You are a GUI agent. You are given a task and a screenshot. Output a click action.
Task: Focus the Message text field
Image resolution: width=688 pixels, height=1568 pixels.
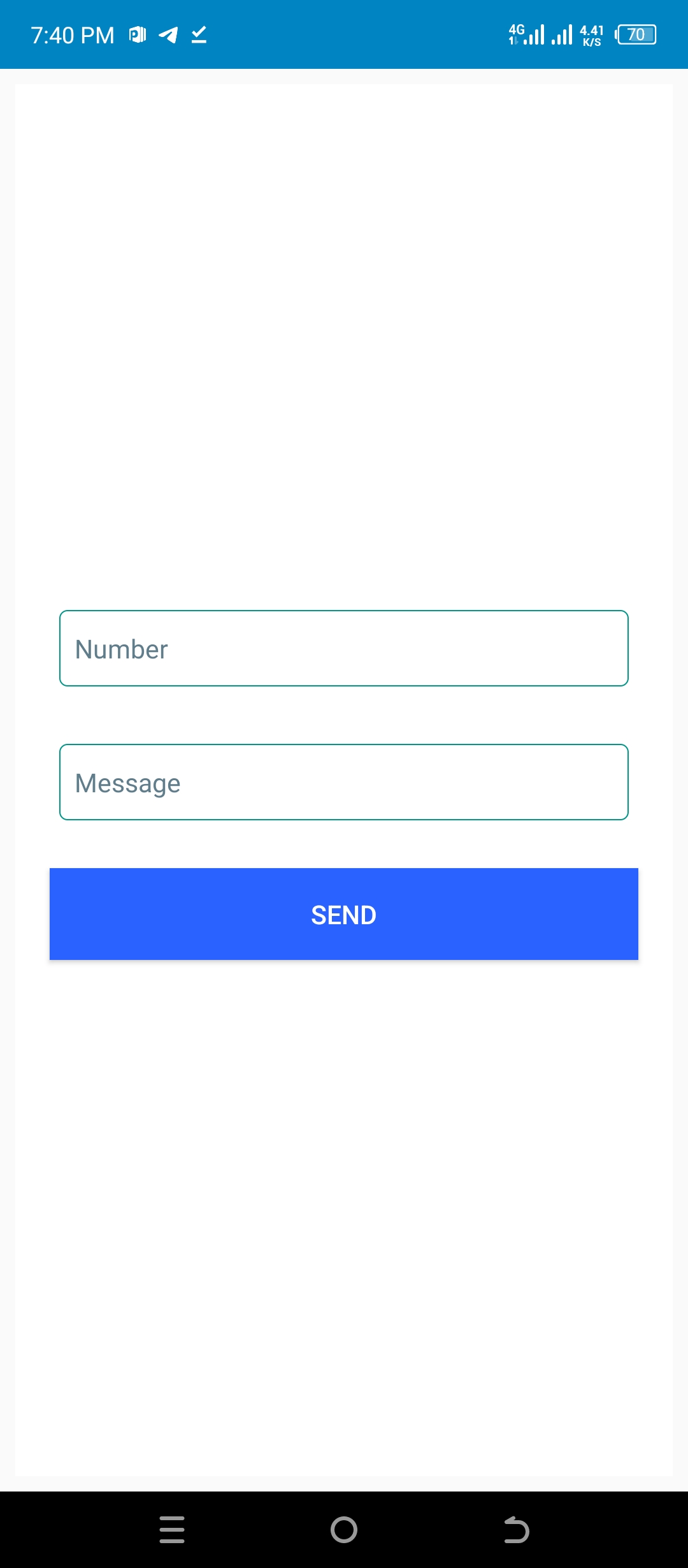pyautogui.click(x=344, y=782)
